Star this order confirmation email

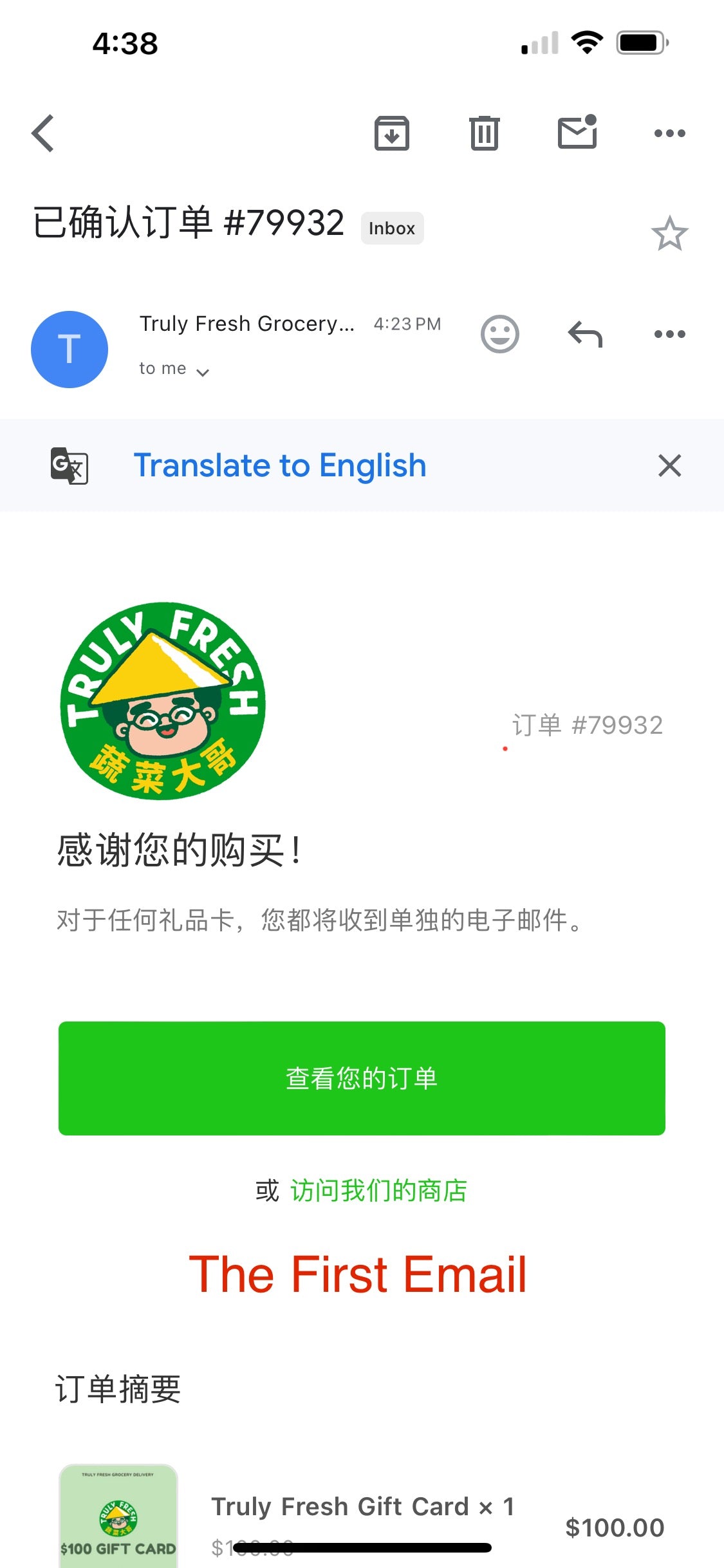[669, 233]
